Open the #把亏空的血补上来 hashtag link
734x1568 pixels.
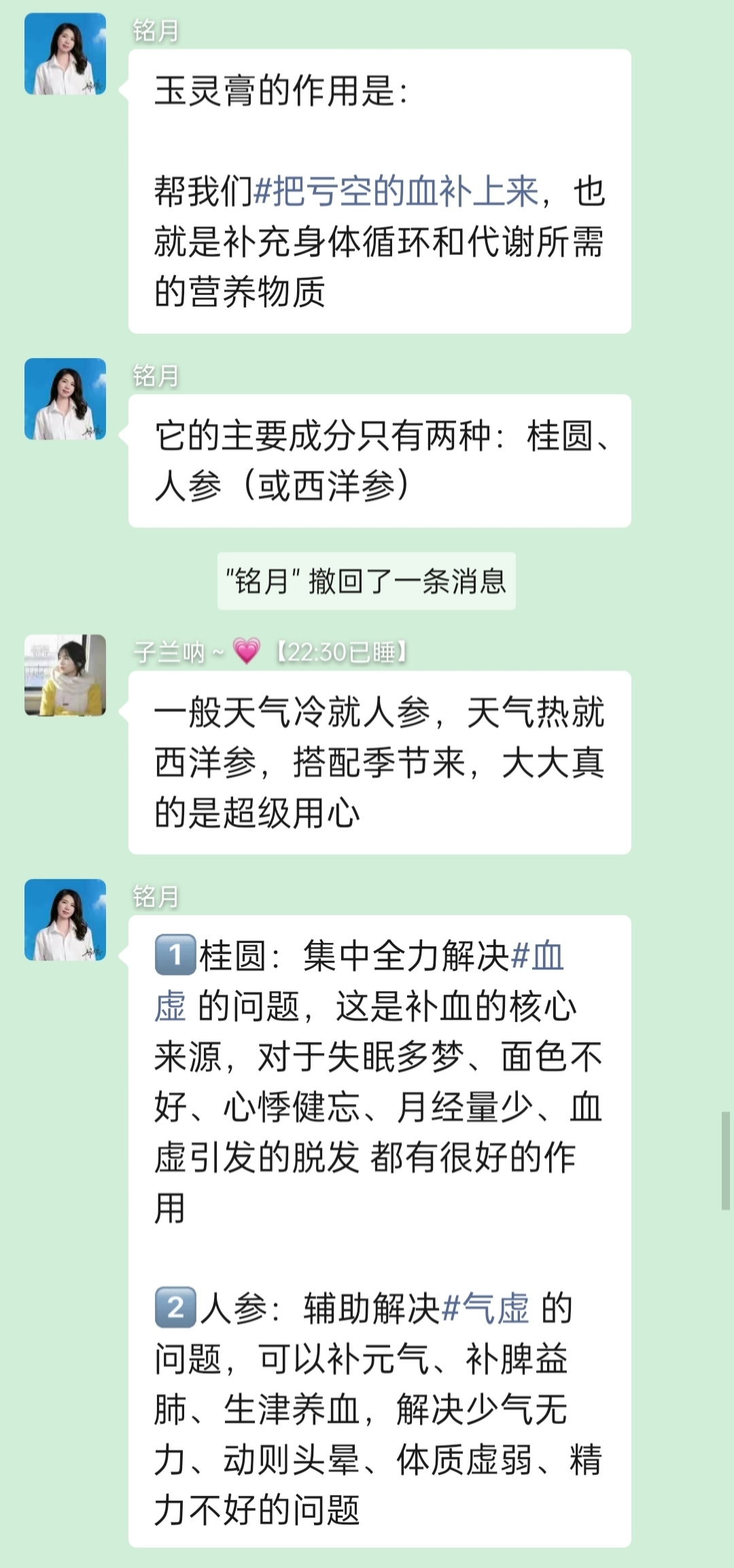[396, 191]
